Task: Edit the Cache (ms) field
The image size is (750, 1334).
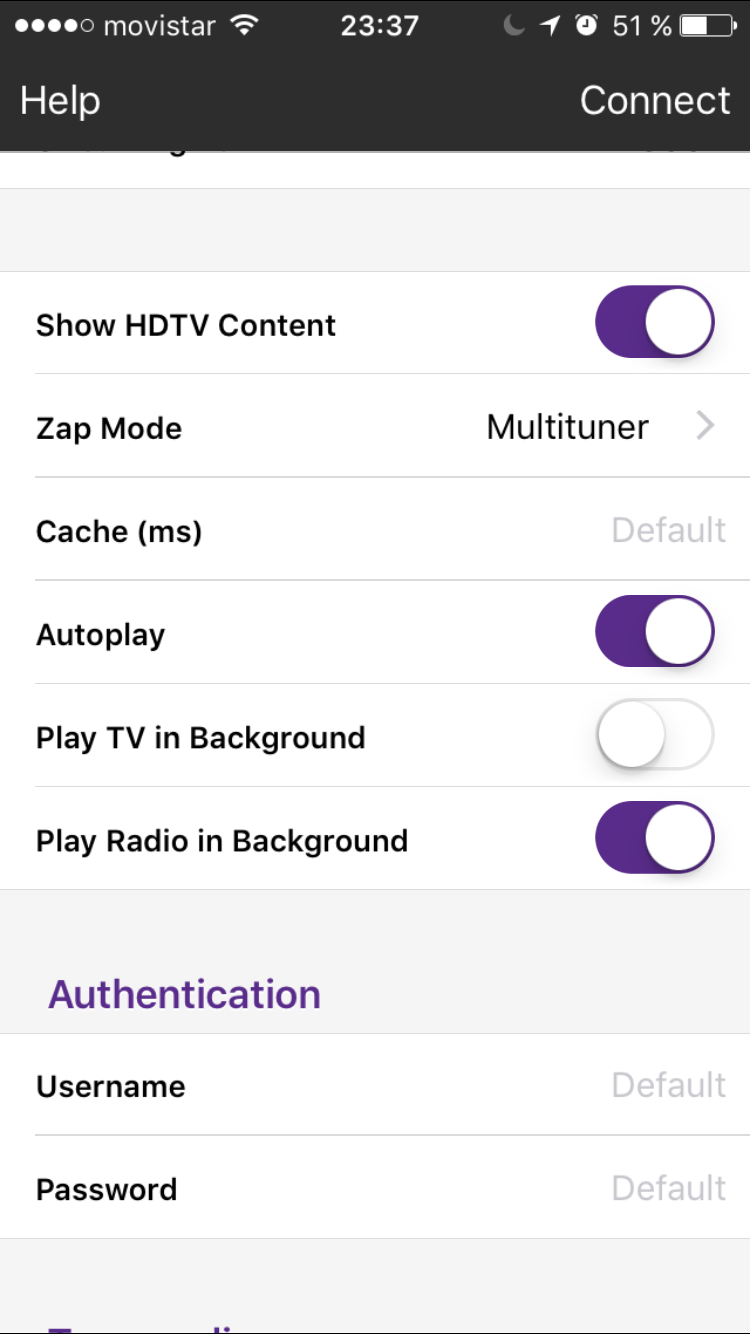Action: pyautogui.click(x=375, y=530)
